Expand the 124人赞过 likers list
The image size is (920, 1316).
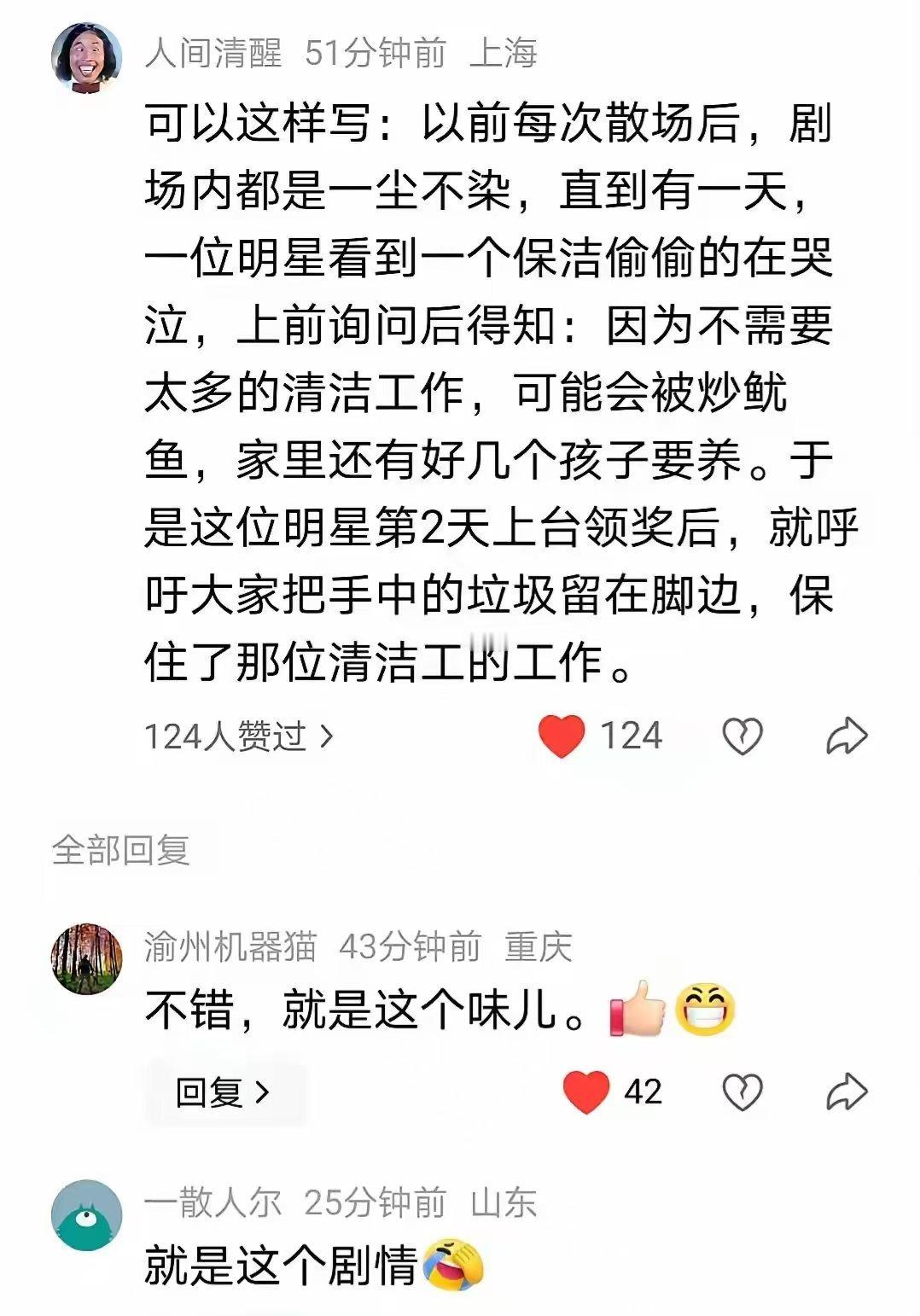(230, 736)
